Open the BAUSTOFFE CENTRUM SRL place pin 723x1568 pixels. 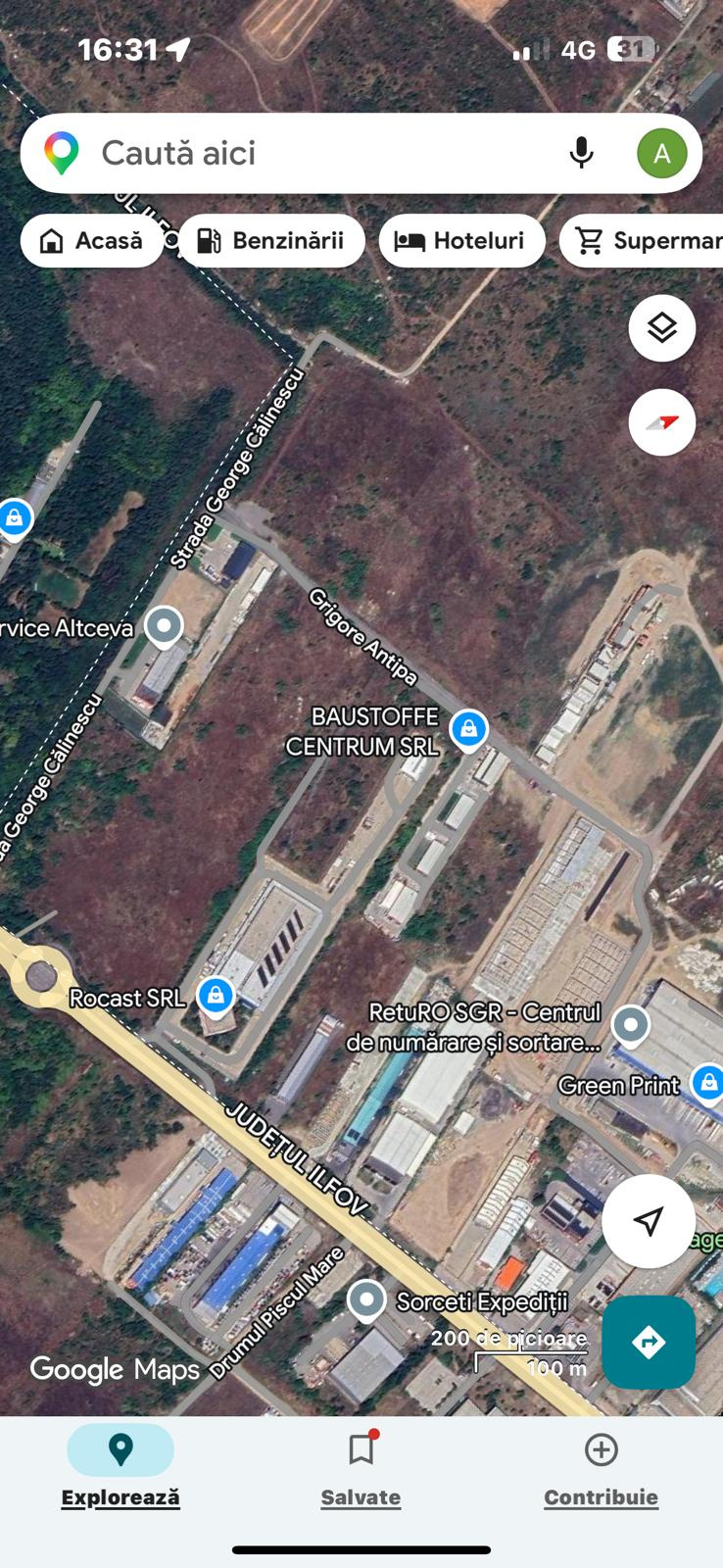coord(469,730)
